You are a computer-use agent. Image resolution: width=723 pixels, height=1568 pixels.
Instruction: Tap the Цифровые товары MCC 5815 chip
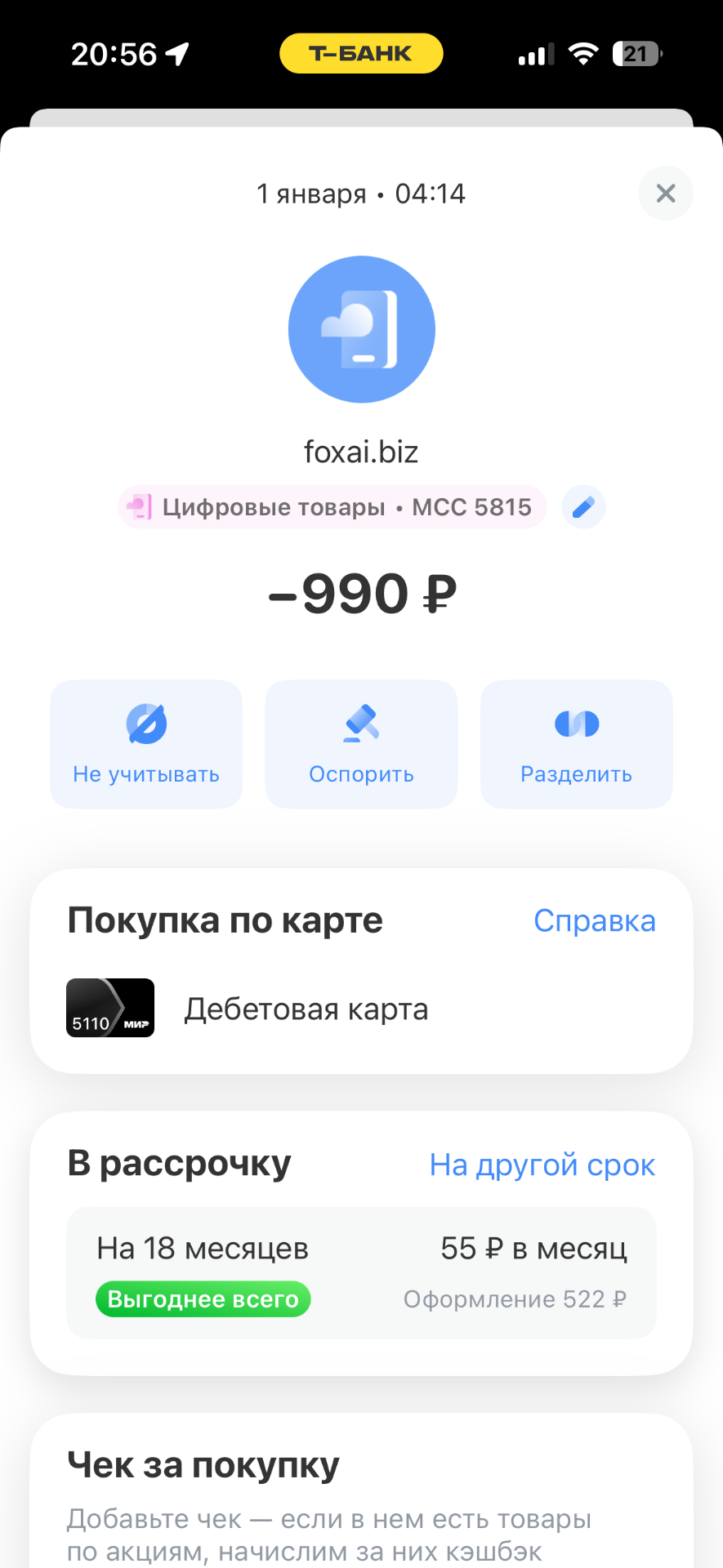[x=332, y=507]
